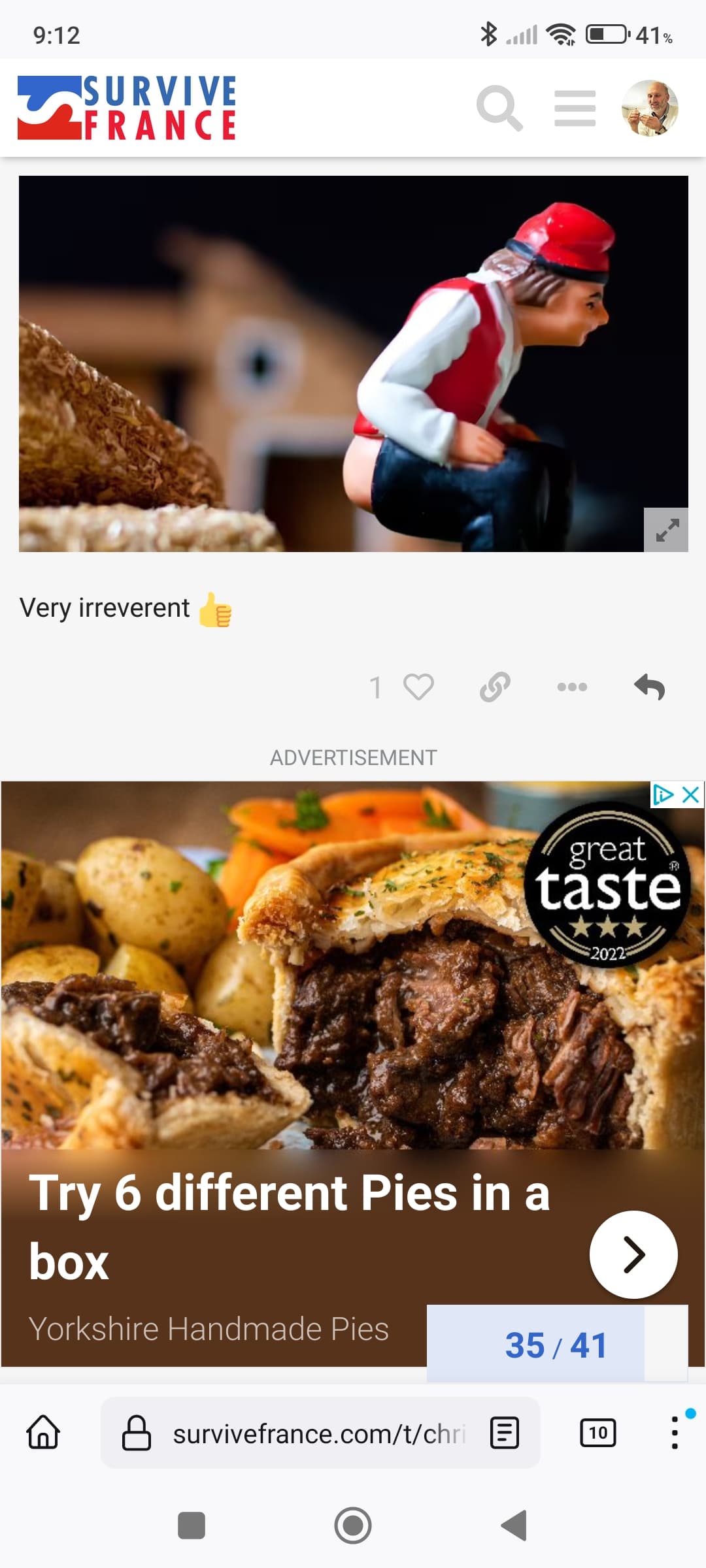Close the Yorkshire Handmade Pies ad
The image size is (706, 1568).
(691, 795)
